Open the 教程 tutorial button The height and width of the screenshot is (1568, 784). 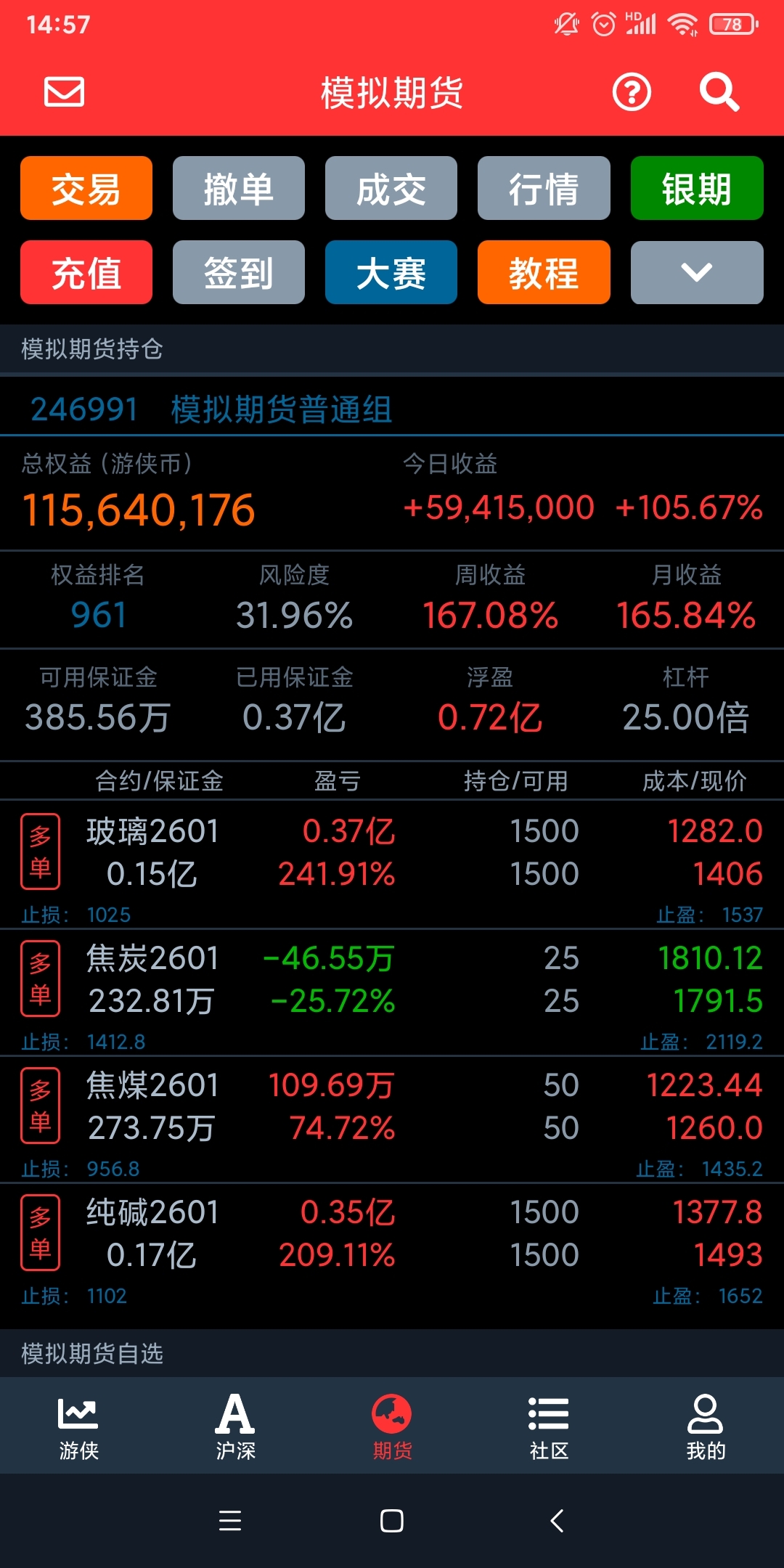[544, 272]
